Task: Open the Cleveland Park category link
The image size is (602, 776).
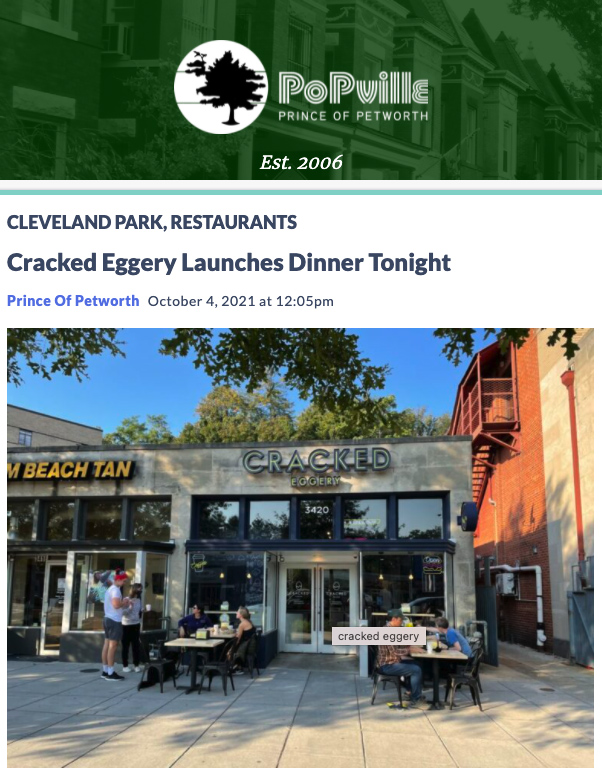Action: click(x=83, y=222)
